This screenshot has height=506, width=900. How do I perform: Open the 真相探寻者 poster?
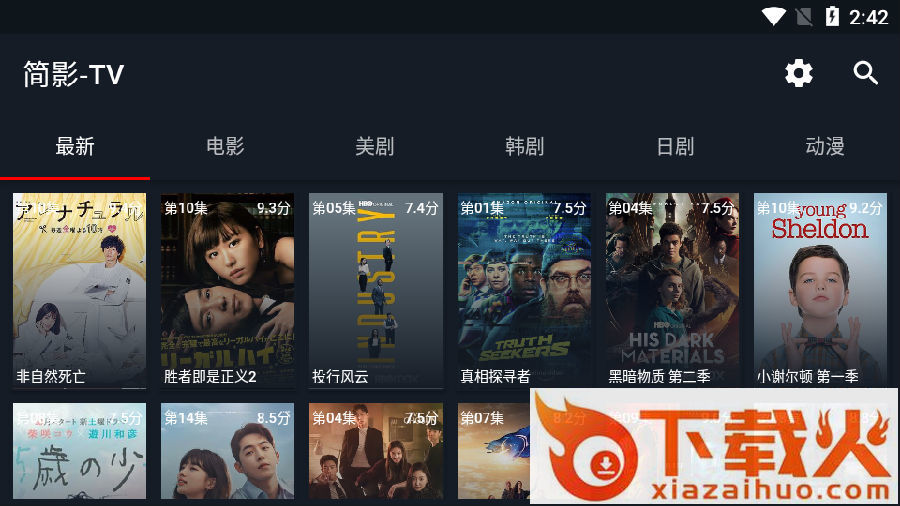tap(524, 290)
